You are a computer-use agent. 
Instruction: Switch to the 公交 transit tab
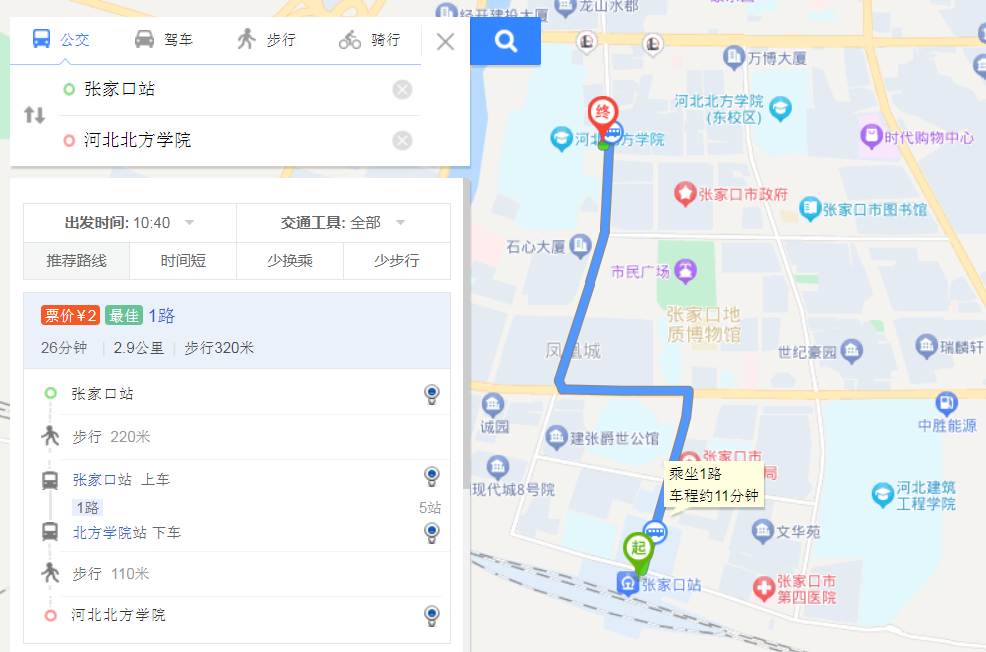[x=62, y=40]
